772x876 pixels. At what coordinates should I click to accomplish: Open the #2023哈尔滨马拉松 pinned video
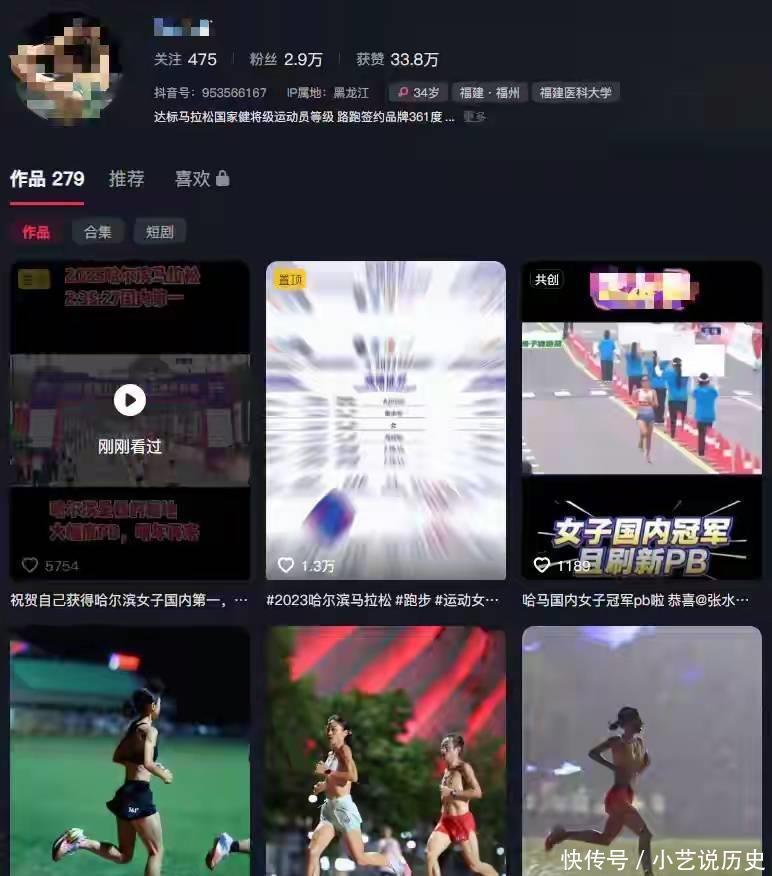tap(385, 420)
